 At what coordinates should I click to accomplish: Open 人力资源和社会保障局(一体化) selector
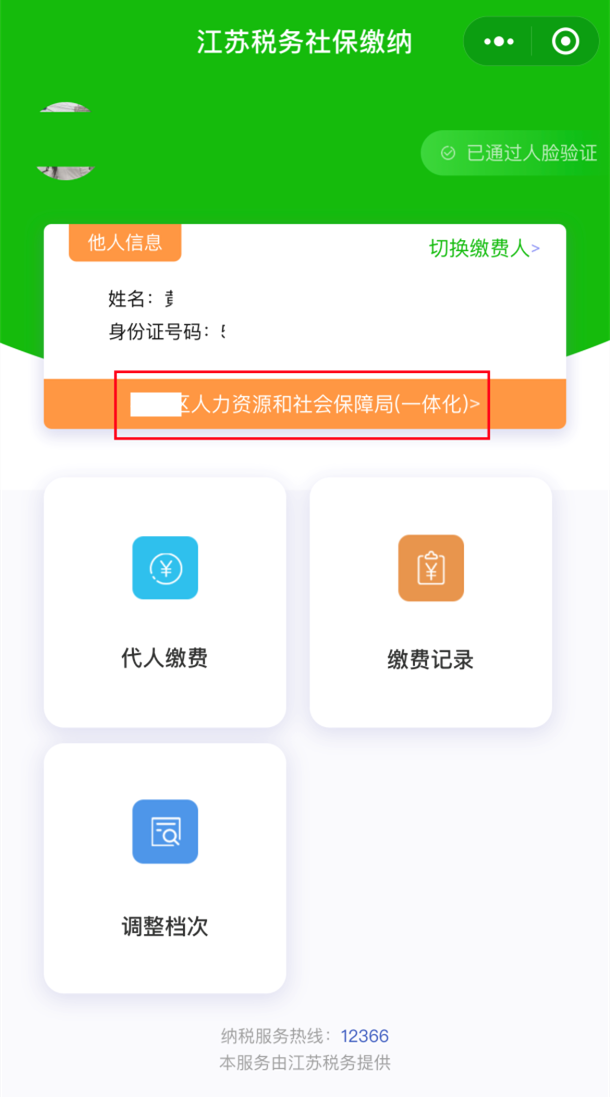[305, 404]
